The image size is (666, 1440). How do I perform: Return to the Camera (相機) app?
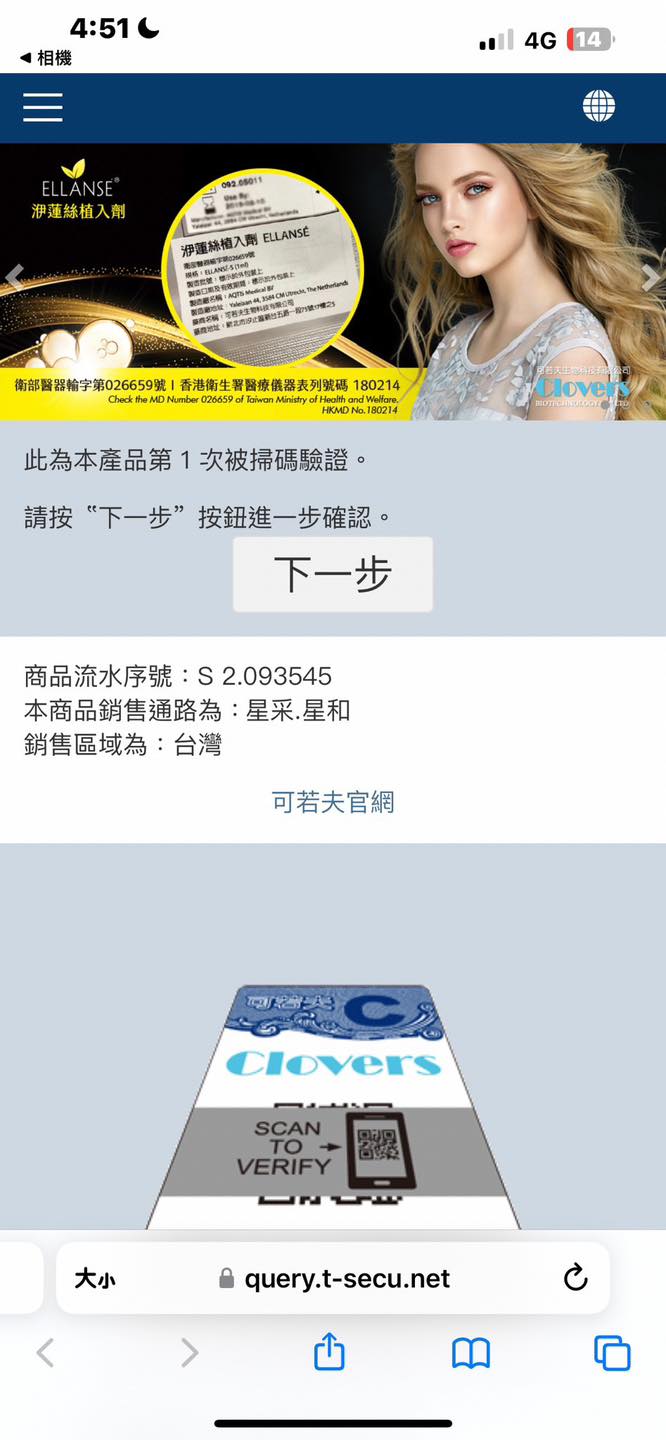pos(46,58)
